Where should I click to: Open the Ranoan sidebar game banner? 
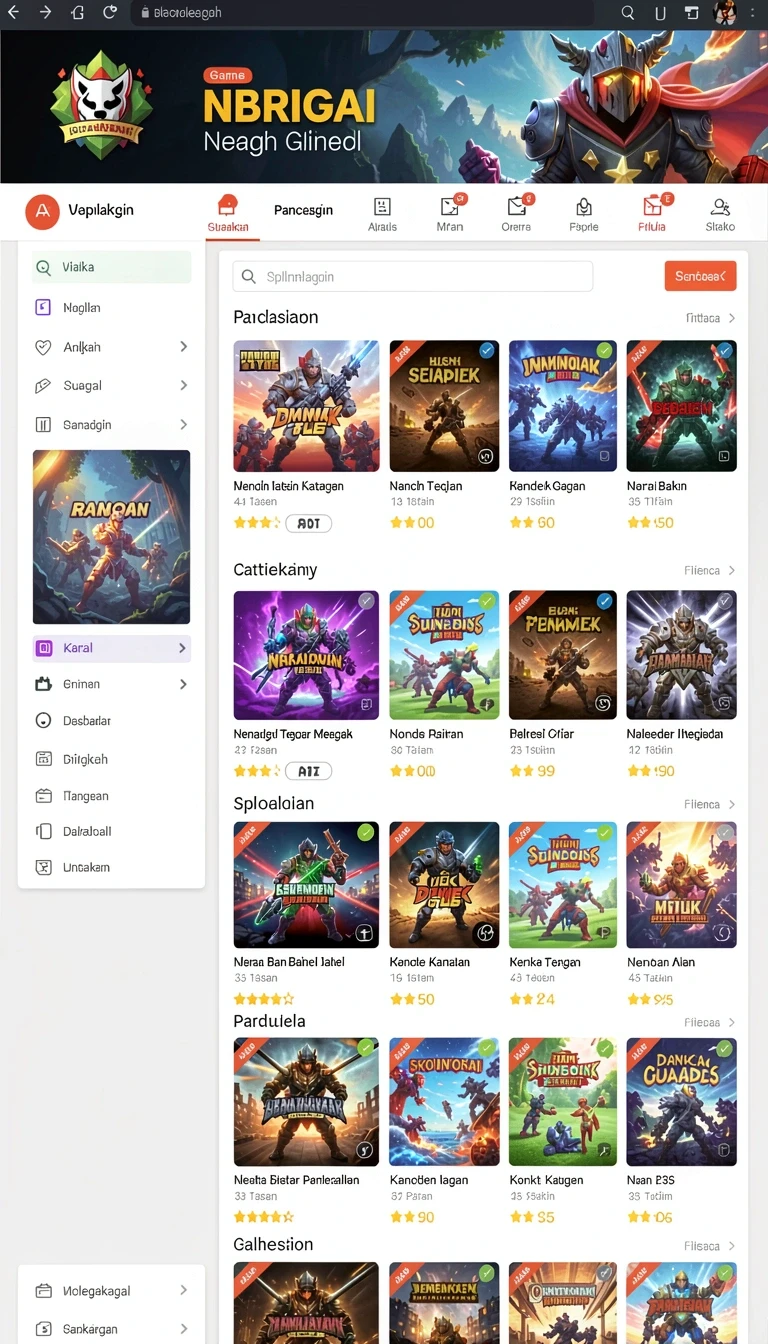pos(111,537)
